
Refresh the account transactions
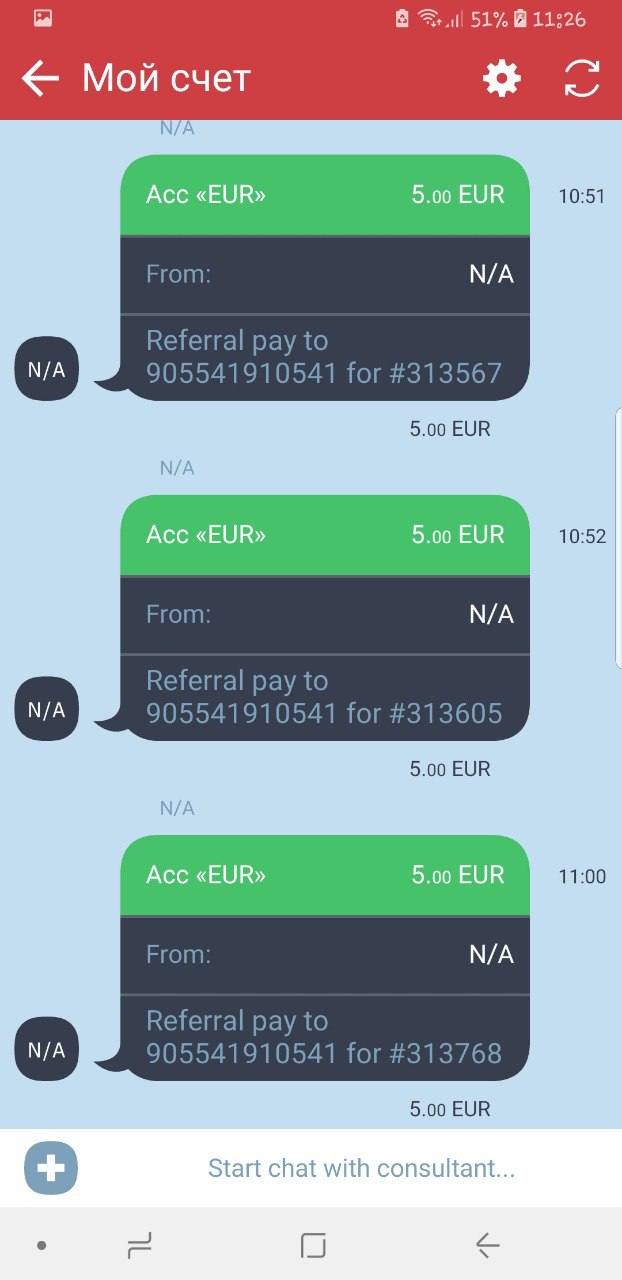[582, 78]
